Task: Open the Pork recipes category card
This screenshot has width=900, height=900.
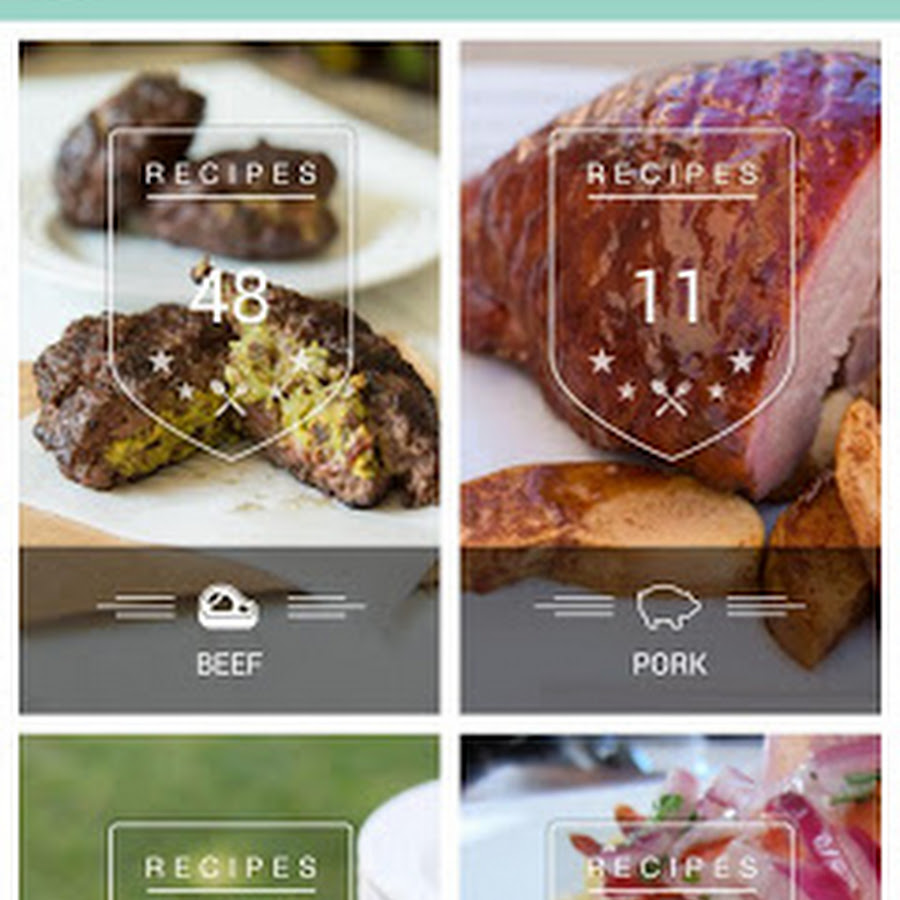Action: tap(670, 376)
